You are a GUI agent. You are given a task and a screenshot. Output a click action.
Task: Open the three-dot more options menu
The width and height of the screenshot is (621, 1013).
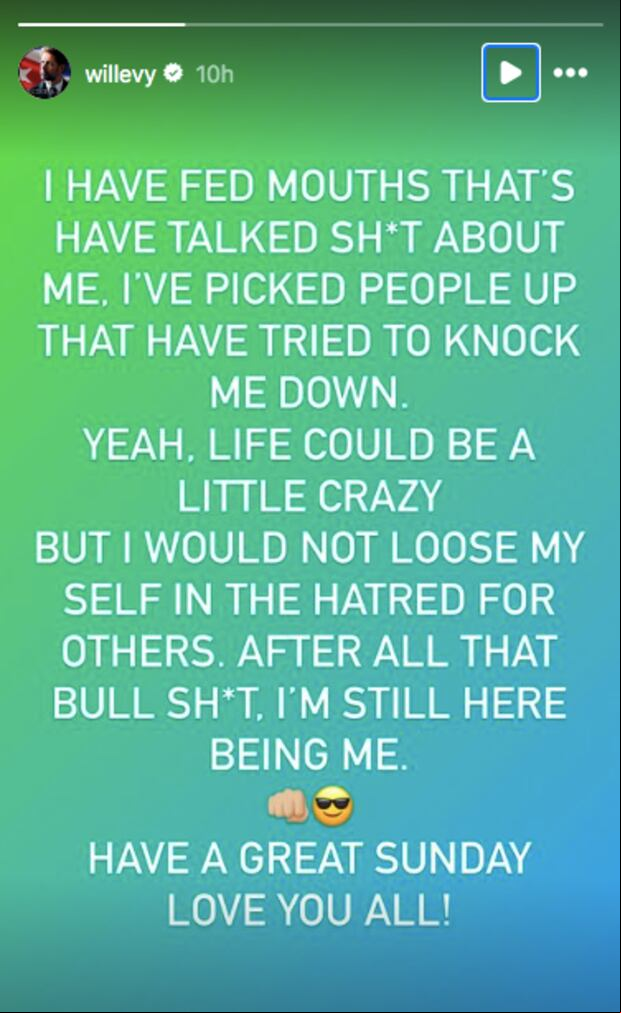coord(570,73)
